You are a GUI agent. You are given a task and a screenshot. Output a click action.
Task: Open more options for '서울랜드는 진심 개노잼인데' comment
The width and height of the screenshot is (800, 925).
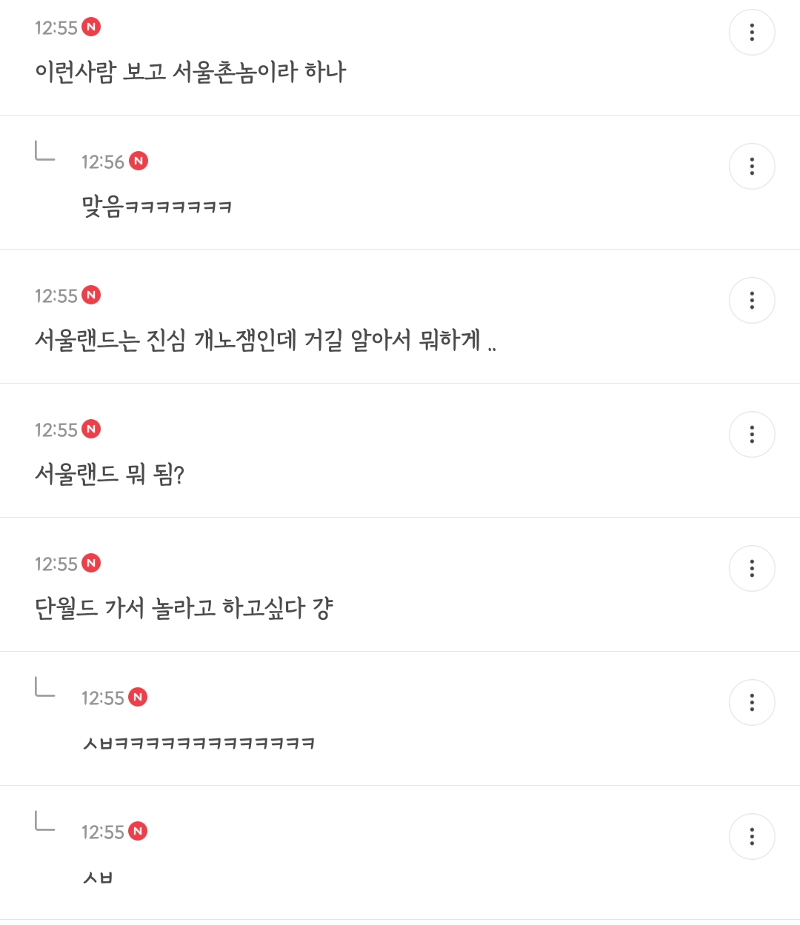tap(752, 301)
